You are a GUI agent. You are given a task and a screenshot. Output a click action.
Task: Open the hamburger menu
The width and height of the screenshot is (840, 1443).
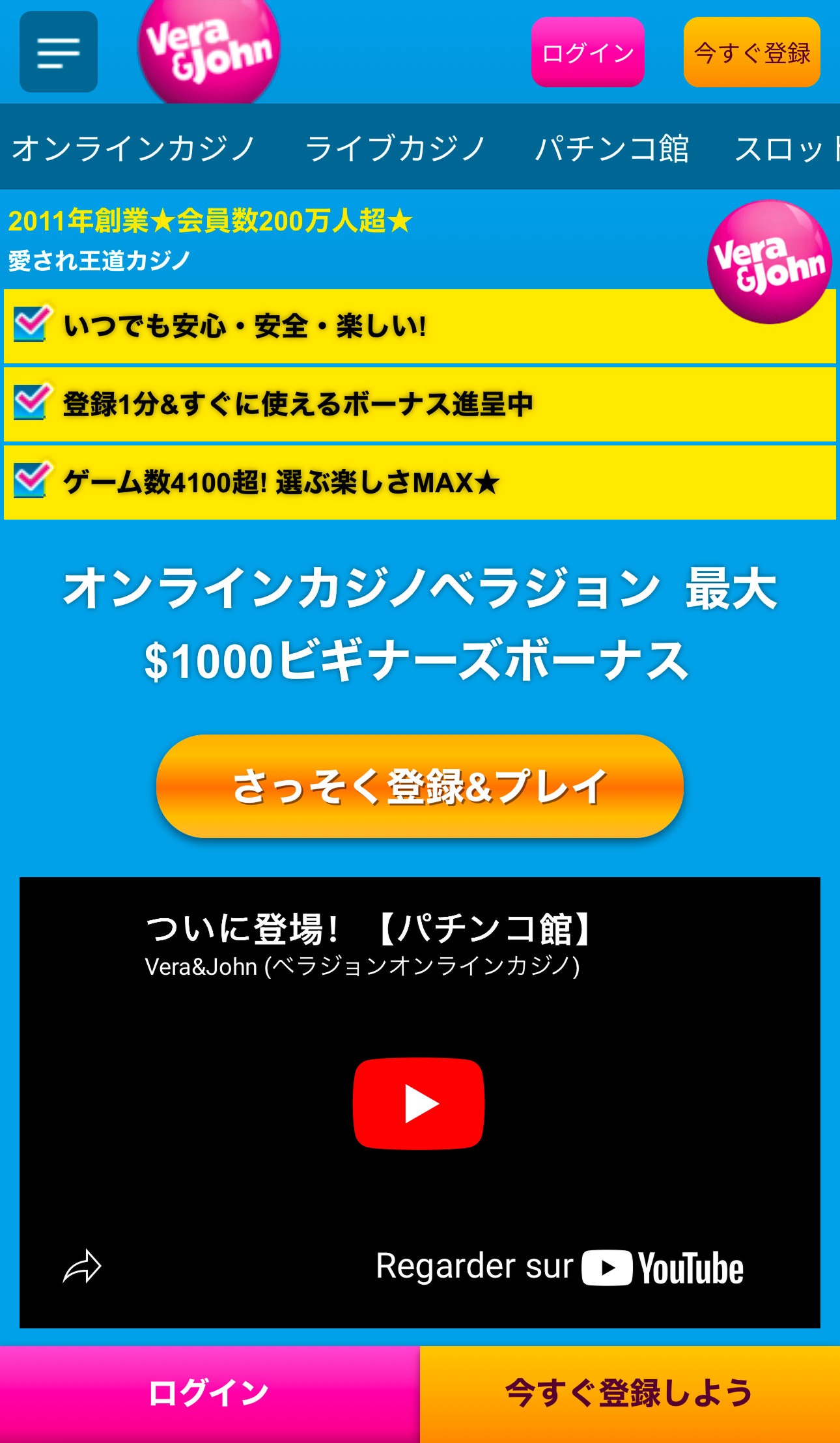pos(59,52)
